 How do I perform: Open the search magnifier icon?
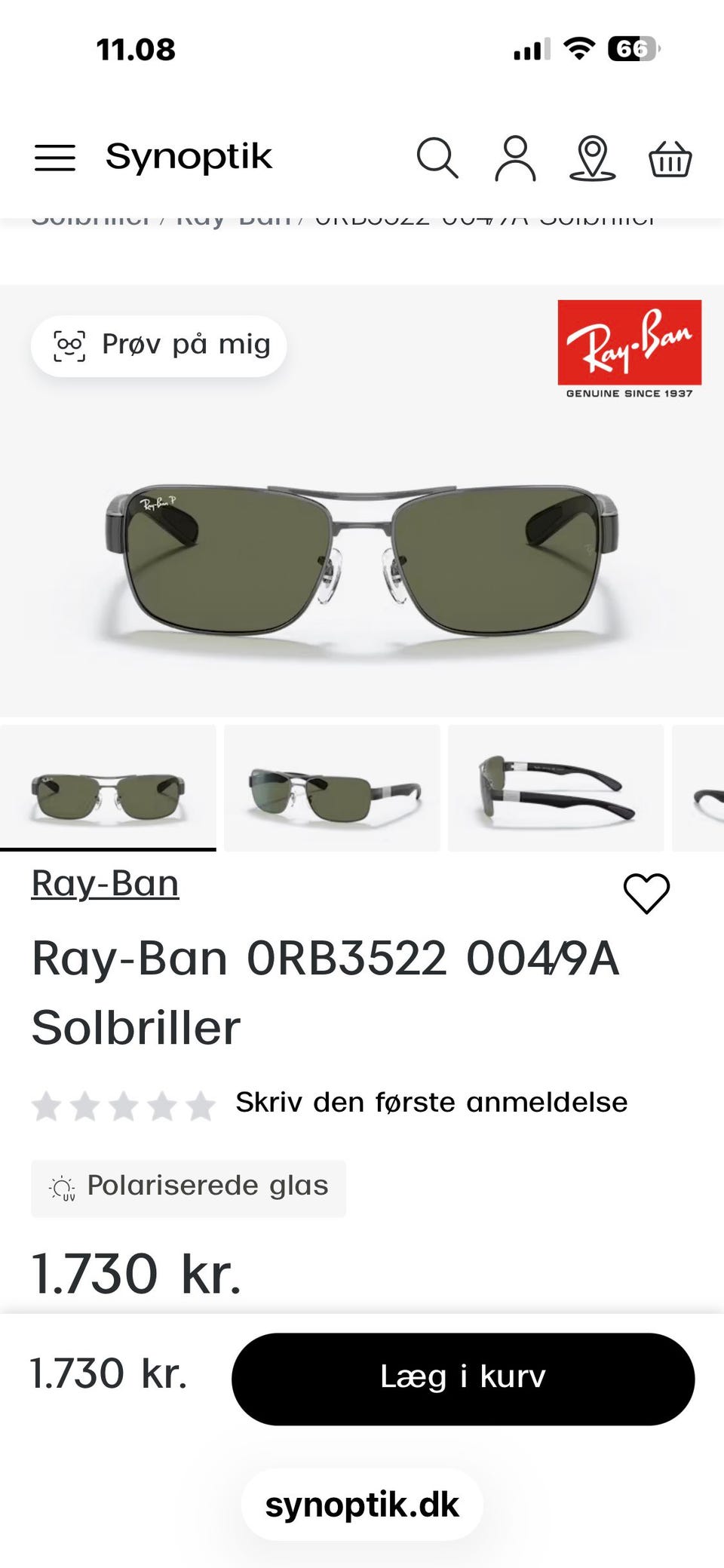click(437, 158)
